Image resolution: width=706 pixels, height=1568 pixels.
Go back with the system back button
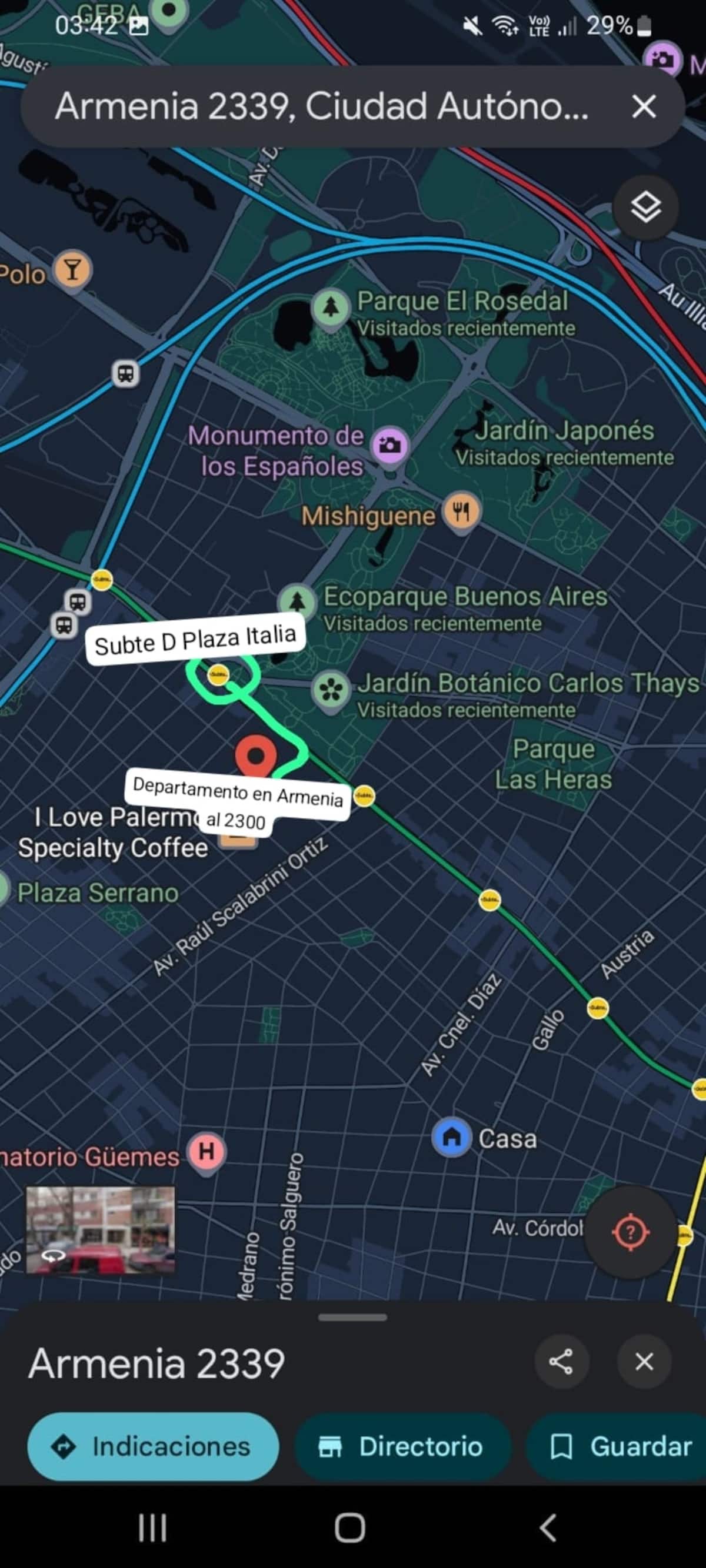click(548, 1528)
